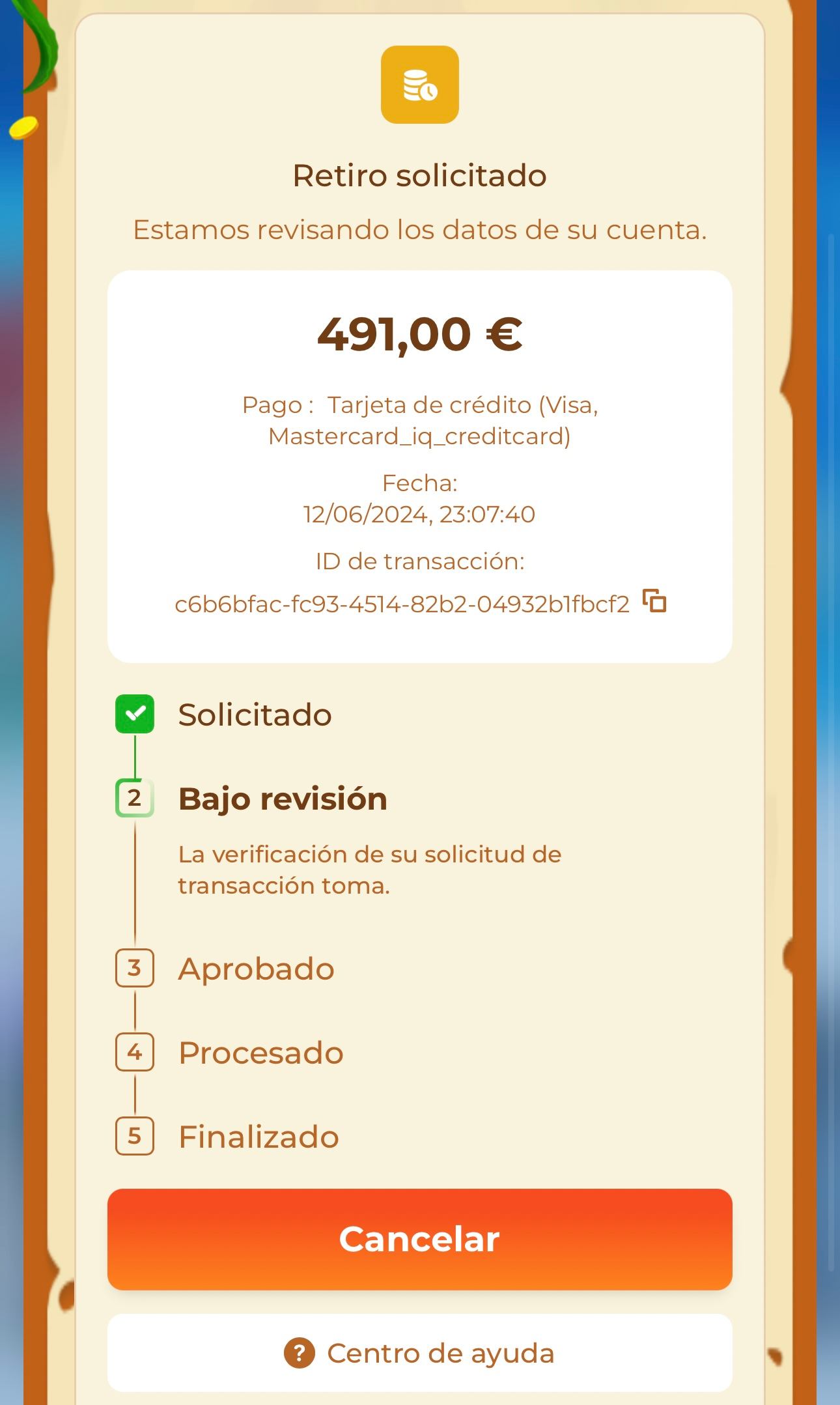840x1405 pixels.
Task: Select step 2 Bajo revisión indicator
Action: coord(135,798)
